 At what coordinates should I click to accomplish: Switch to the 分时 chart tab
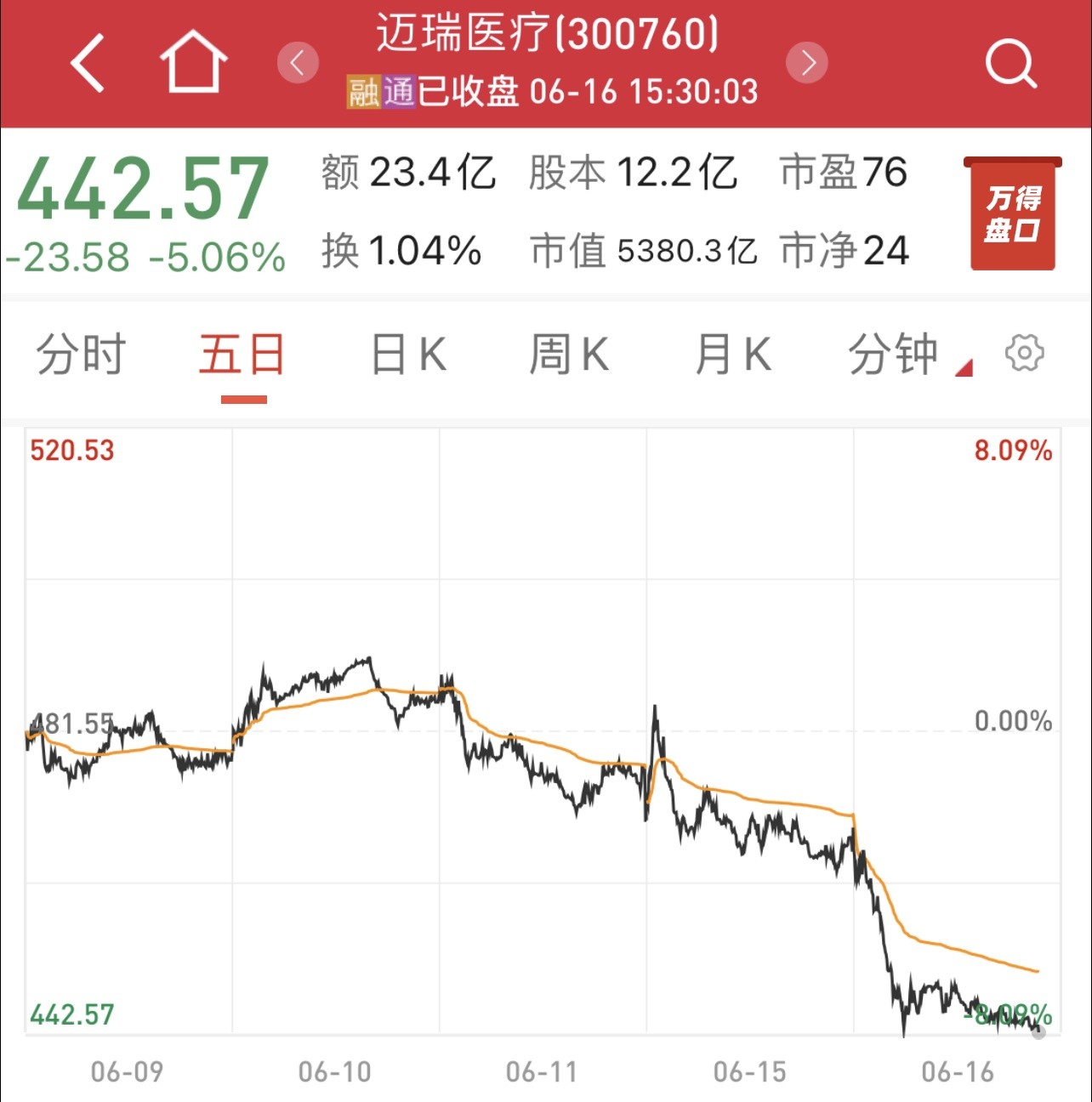(x=81, y=354)
